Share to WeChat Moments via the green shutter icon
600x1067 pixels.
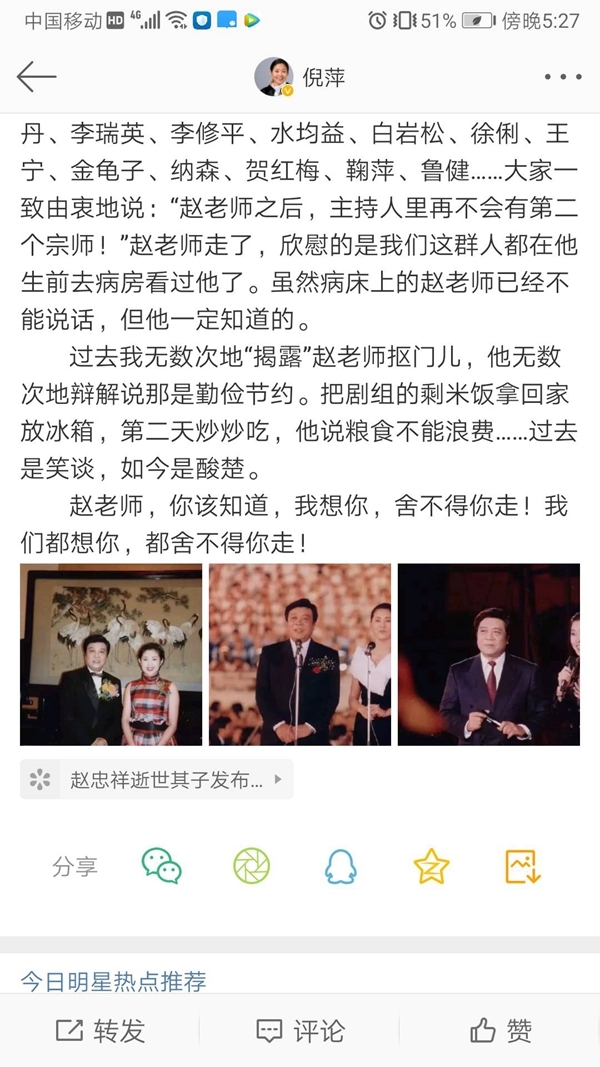point(251,866)
